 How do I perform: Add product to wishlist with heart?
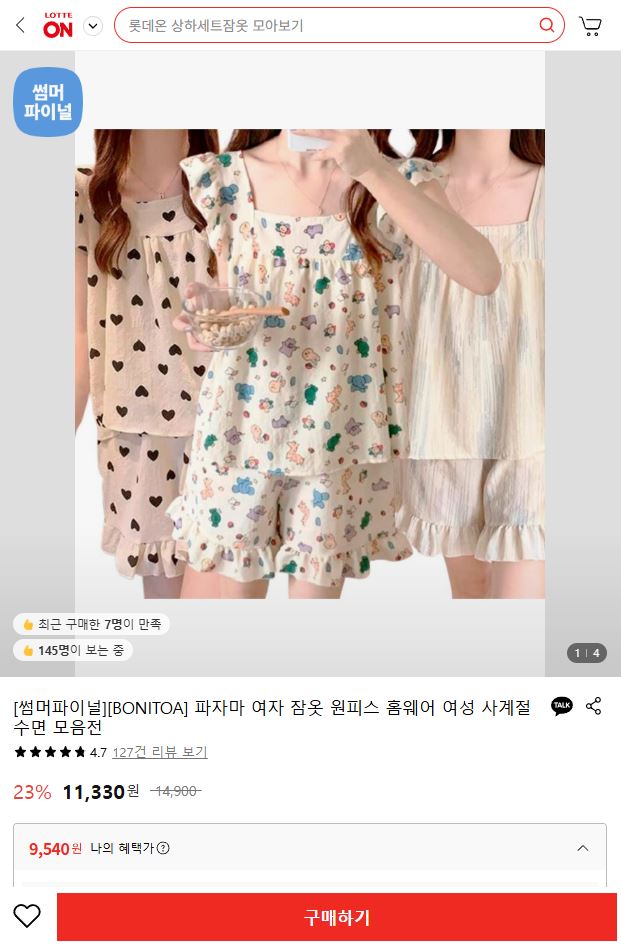click(27, 916)
